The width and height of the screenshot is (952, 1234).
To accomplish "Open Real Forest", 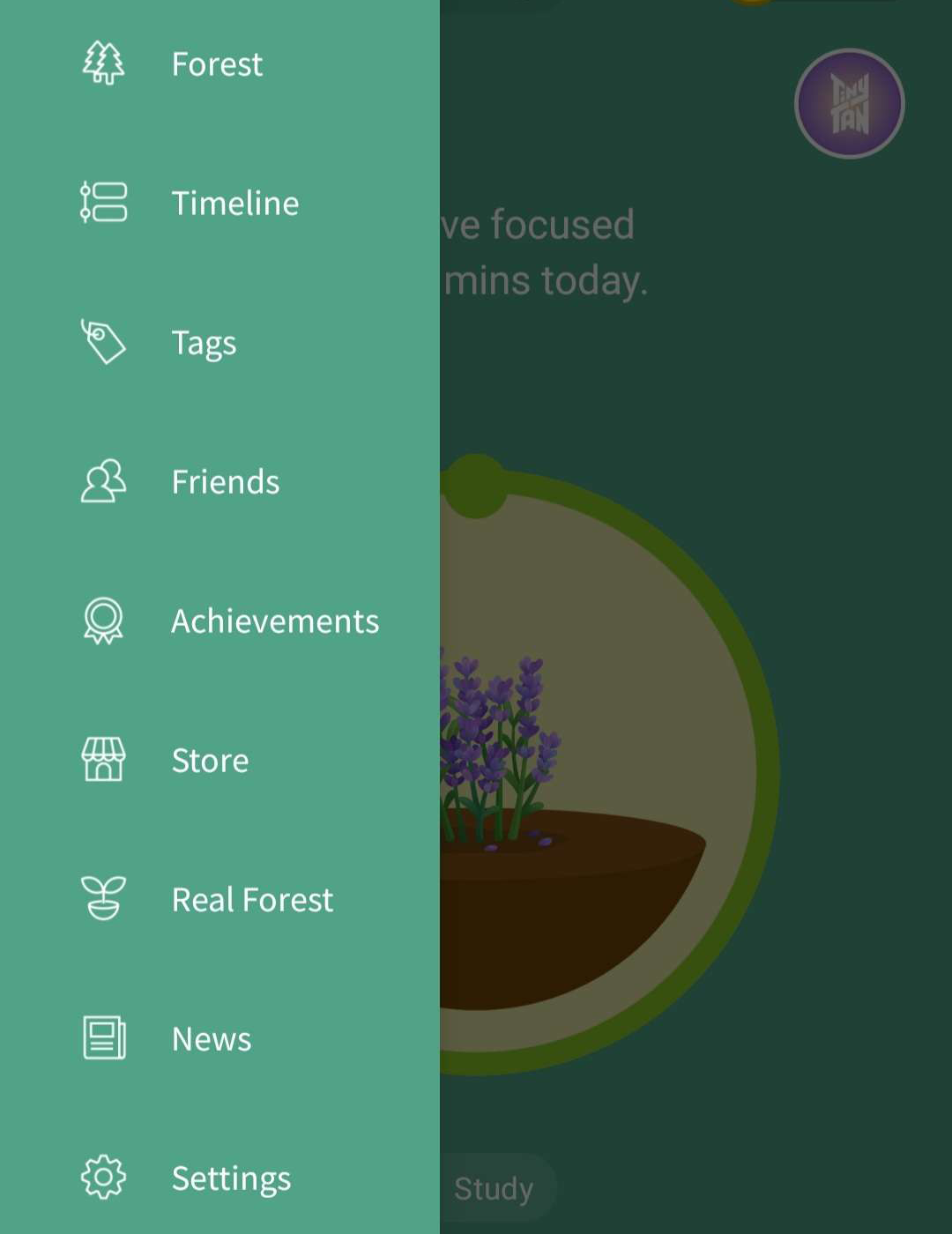I will (252, 900).
